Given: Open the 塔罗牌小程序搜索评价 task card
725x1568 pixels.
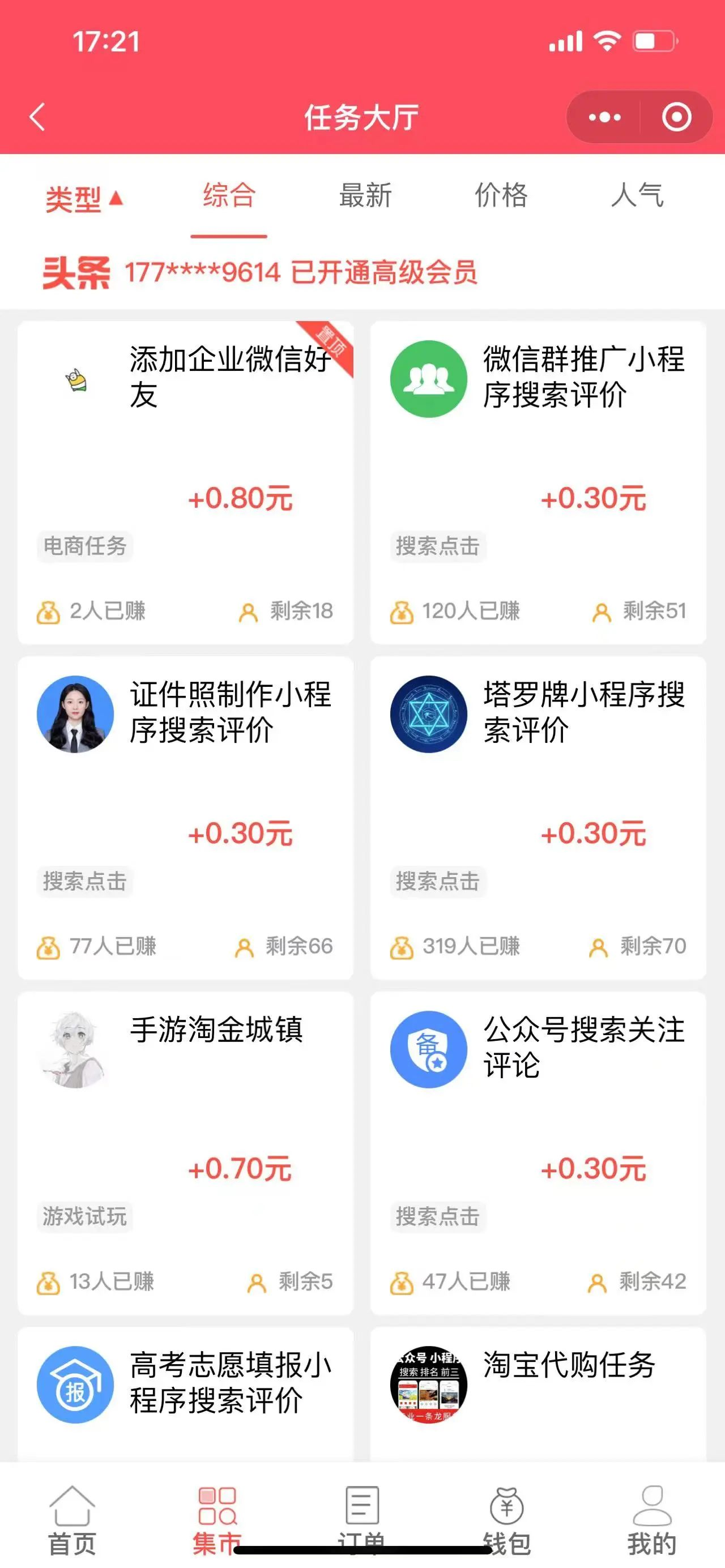Looking at the screenshot, I should (x=538, y=817).
